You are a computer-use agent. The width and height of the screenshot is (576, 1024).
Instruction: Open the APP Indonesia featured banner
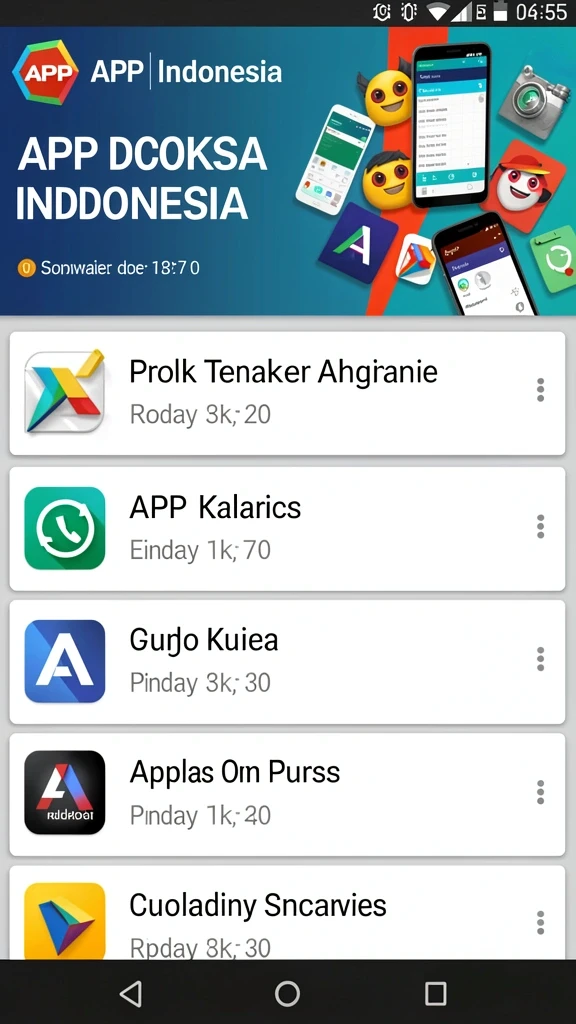288,171
